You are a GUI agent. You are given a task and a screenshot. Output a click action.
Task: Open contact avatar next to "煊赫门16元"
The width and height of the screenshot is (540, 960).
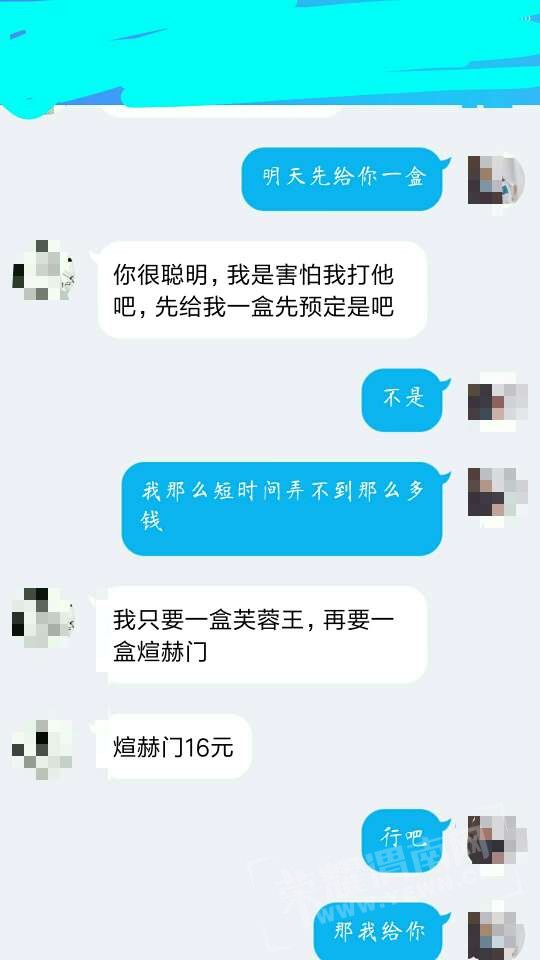[x=42, y=749]
